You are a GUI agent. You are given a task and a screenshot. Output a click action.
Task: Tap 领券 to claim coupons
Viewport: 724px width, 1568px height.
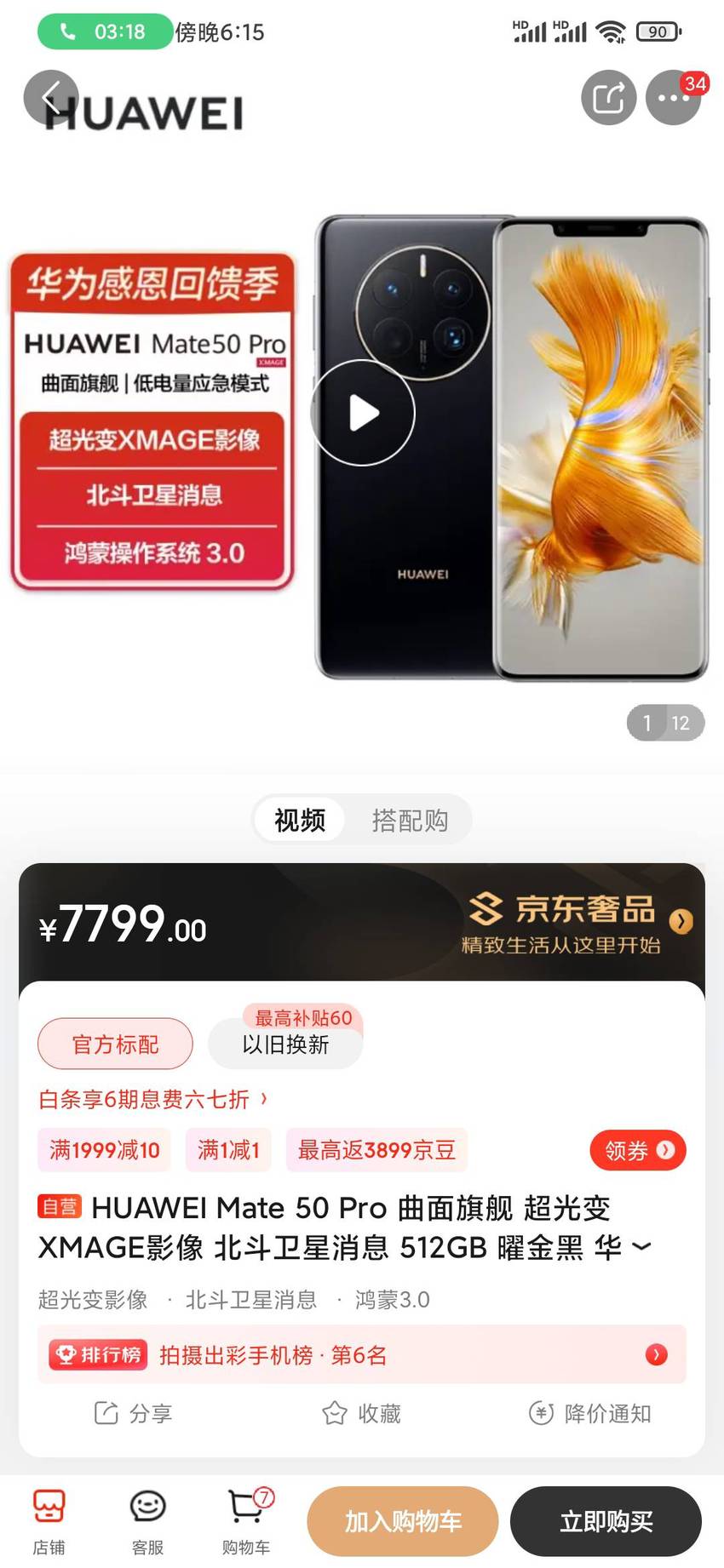pyautogui.click(x=638, y=1150)
